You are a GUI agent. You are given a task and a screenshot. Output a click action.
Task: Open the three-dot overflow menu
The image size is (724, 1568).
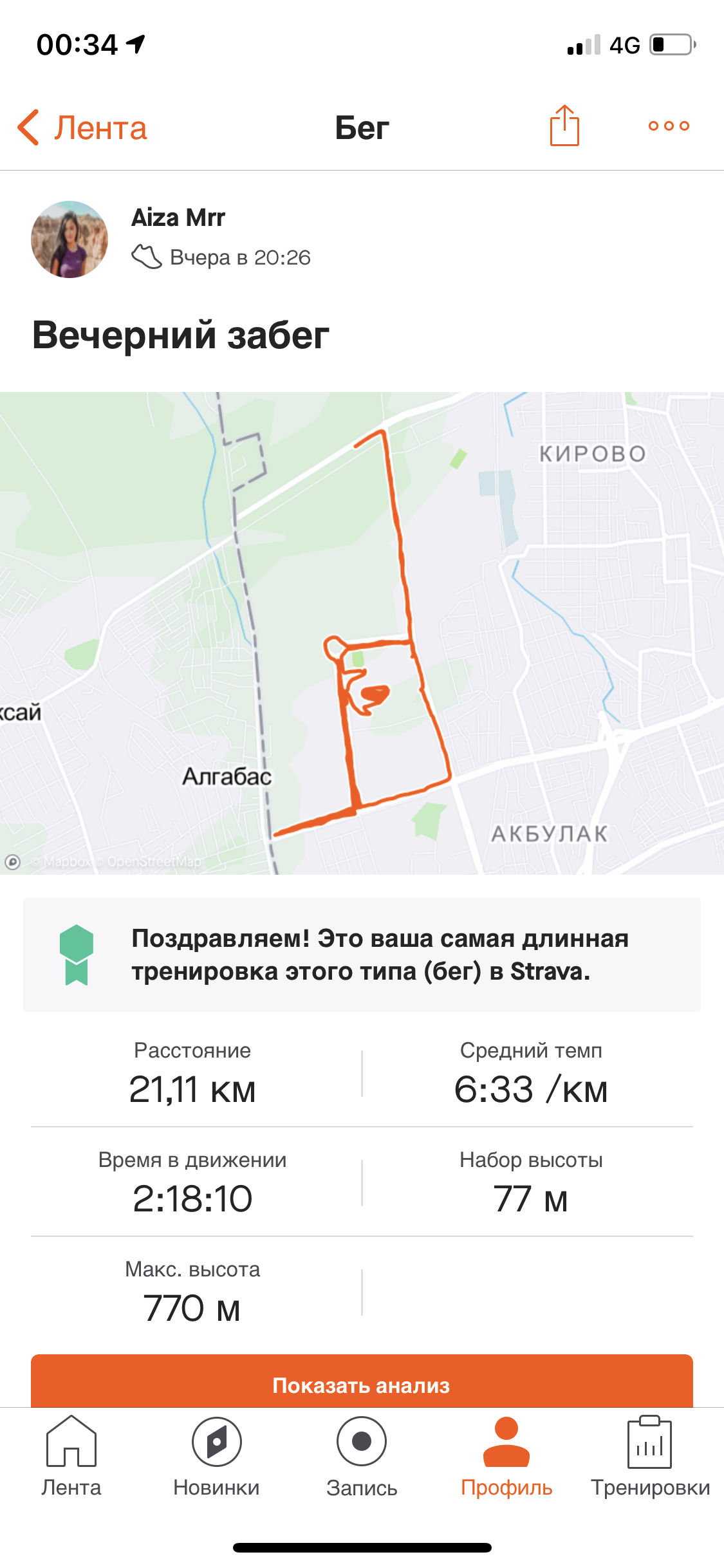tap(669, 126)
